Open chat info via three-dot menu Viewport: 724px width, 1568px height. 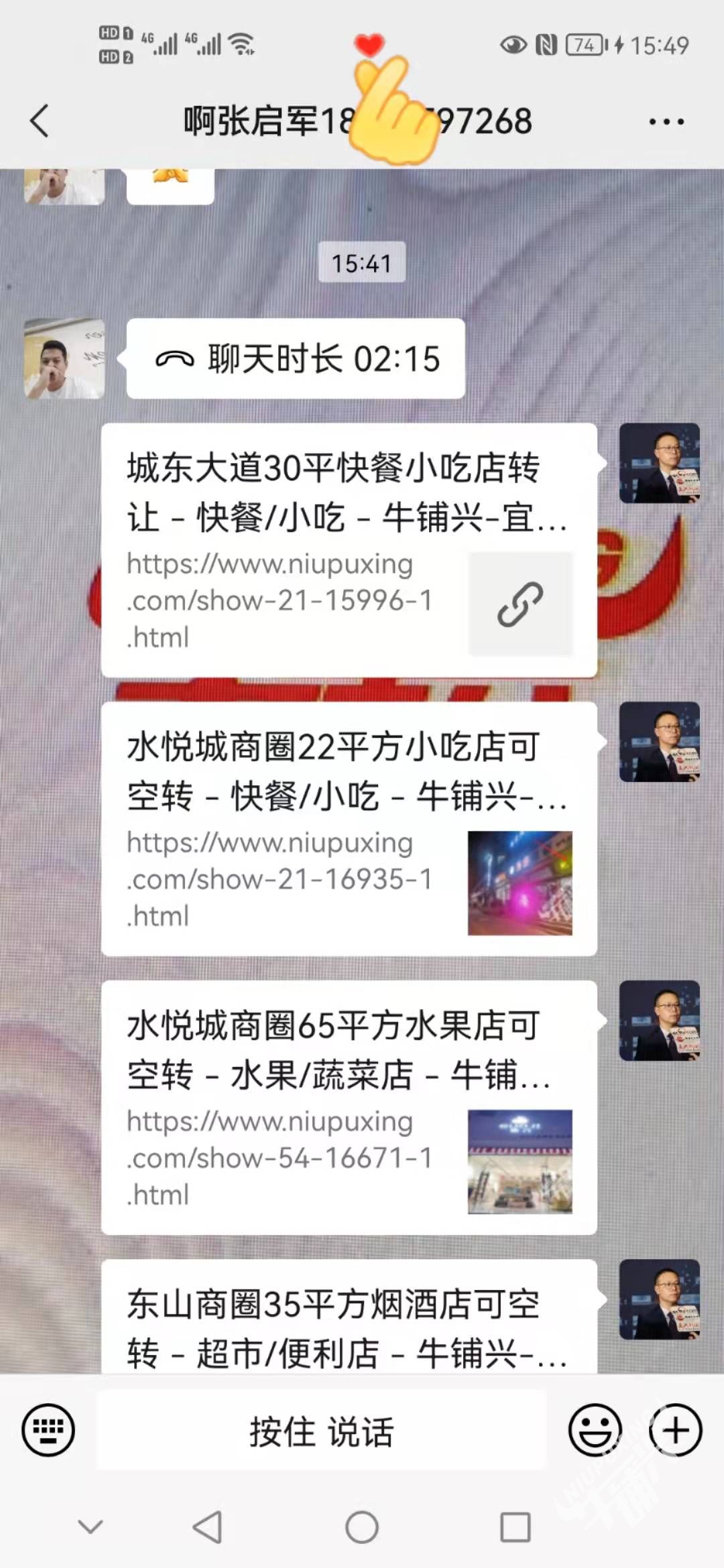(x=666, y=122)
